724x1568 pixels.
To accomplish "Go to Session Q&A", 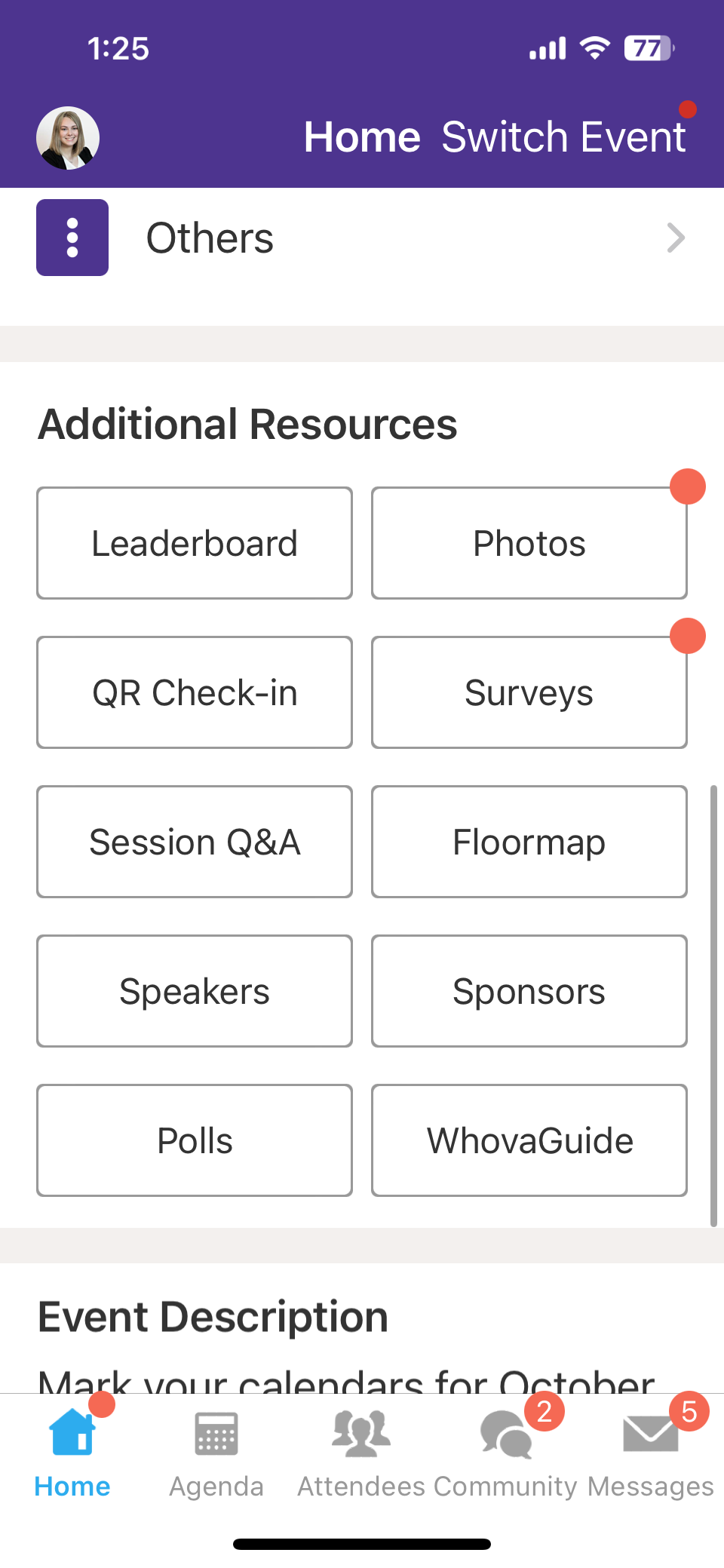I will 195,842.
